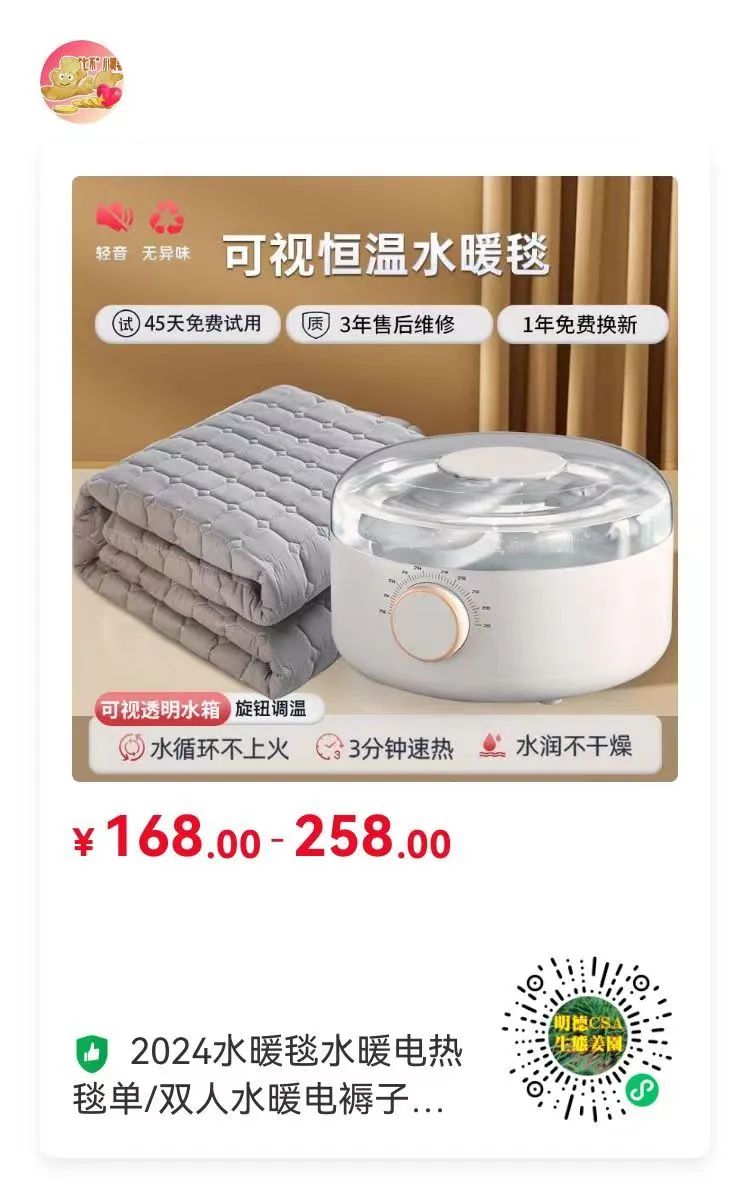750x1196 pixels.
Task: Select the 1年免费换新 pill
Action: pyautogui.click(x=583, y=322)
